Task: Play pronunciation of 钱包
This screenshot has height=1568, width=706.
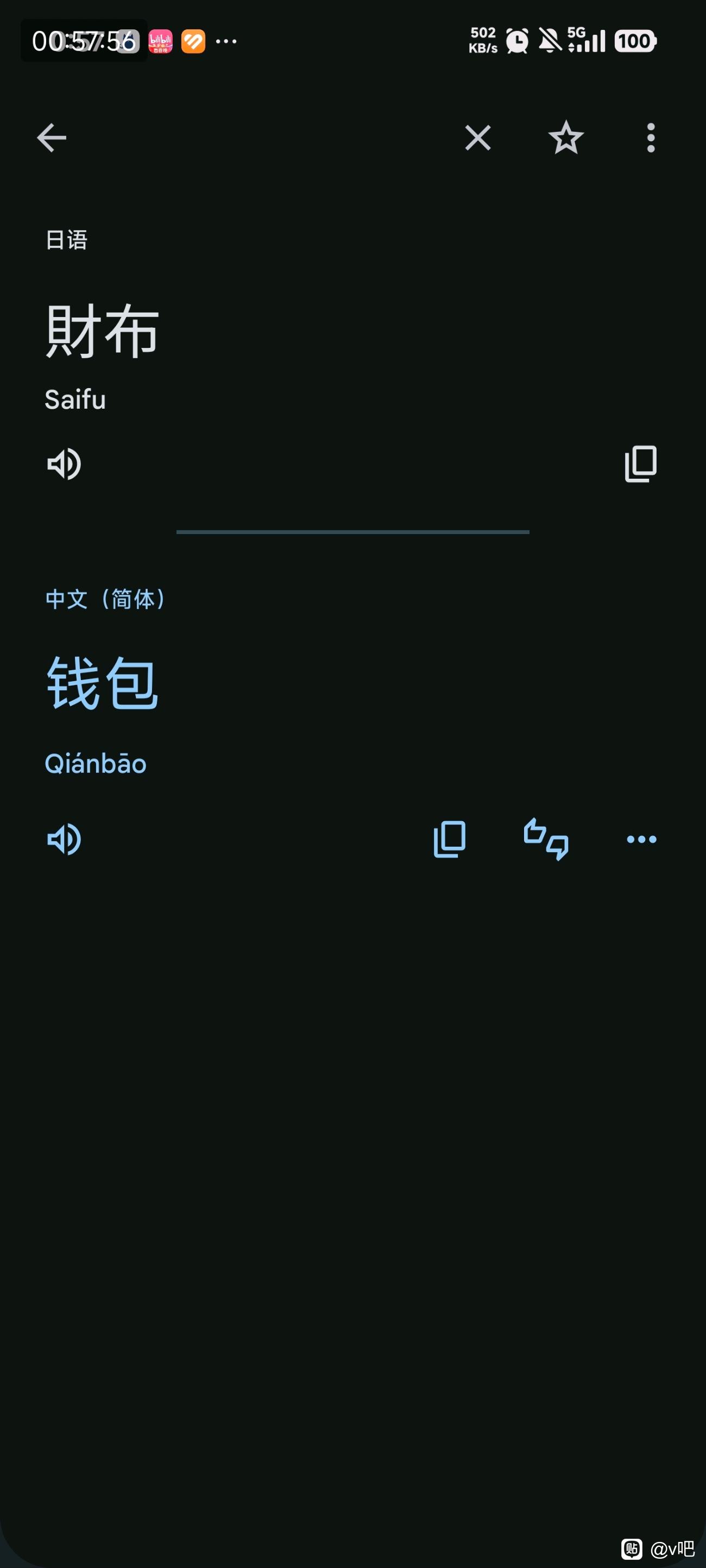Action: 64,839
